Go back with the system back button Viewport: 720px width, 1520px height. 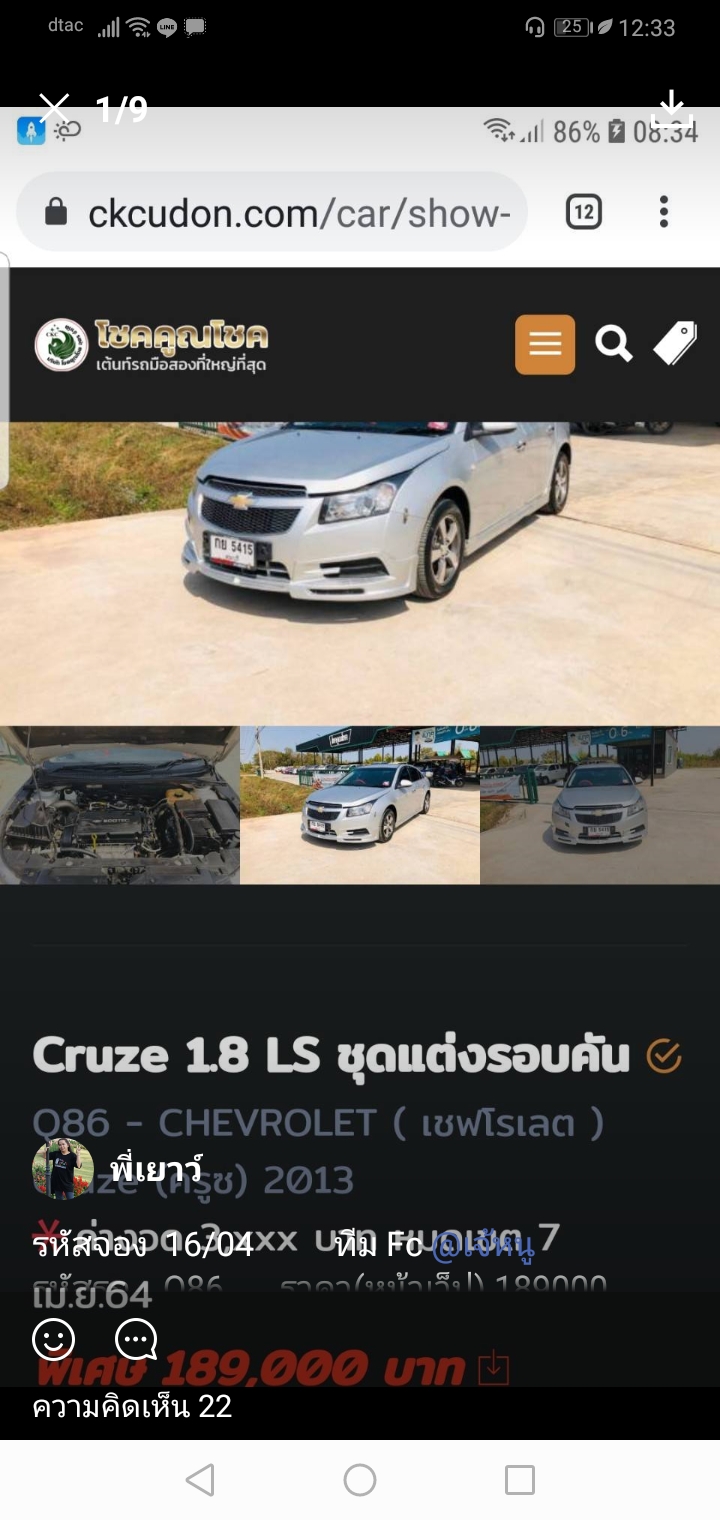click(200, 1480)
